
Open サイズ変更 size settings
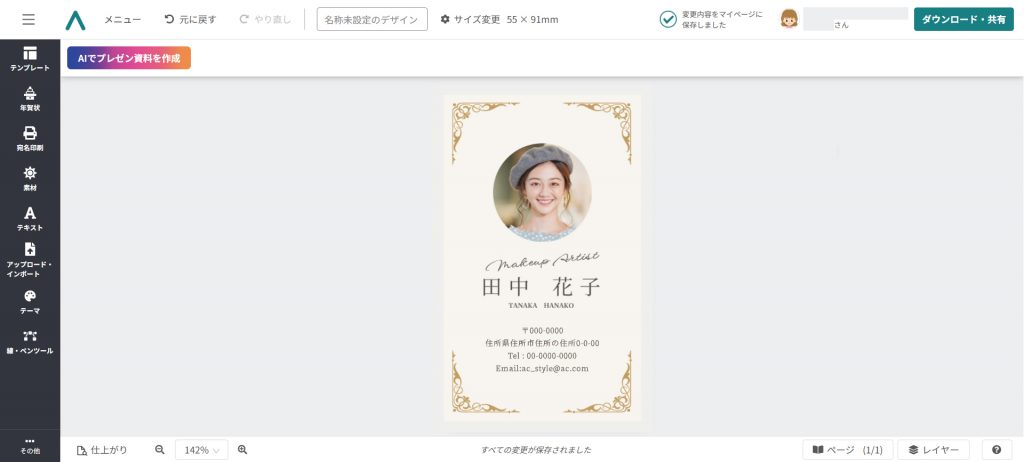point(470,19)
